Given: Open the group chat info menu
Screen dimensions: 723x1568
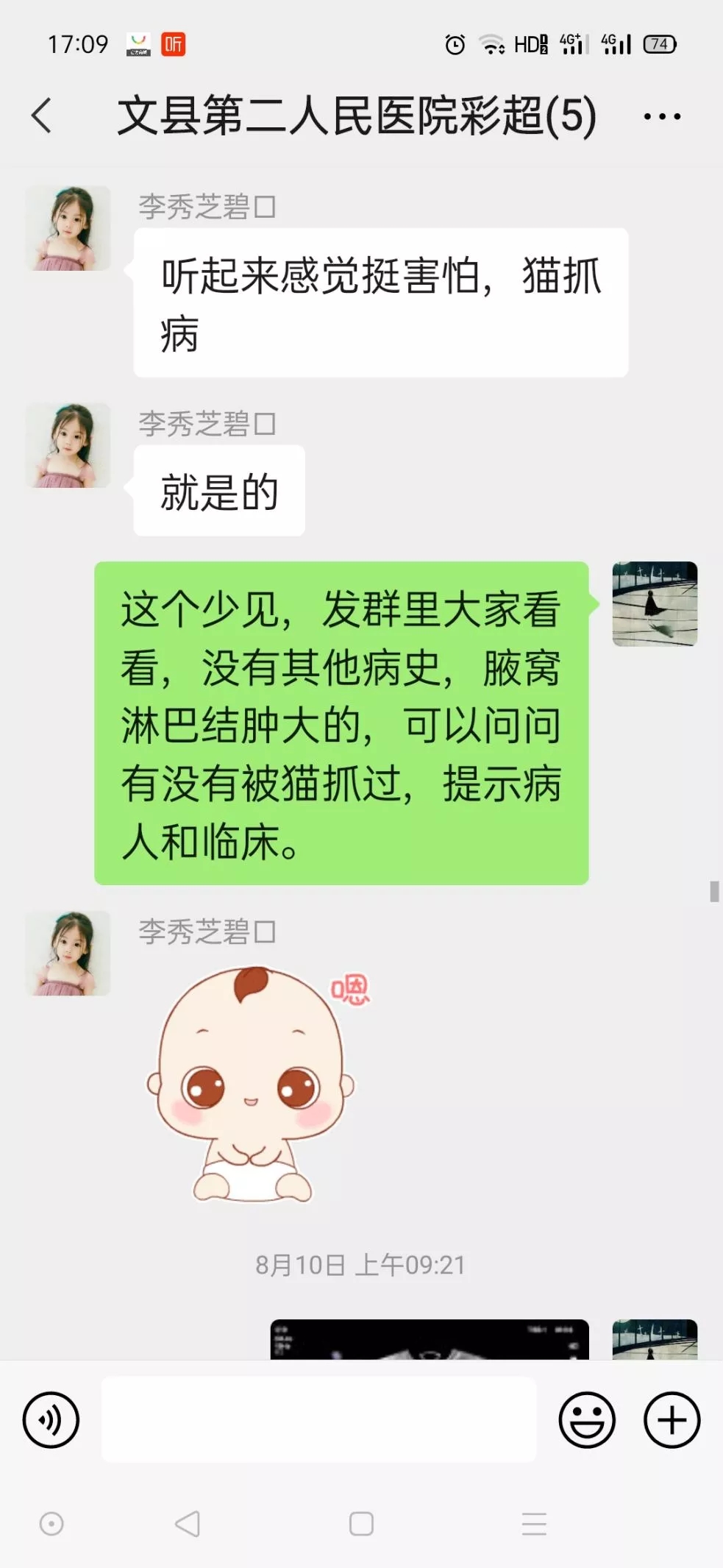Looking at the screenshot, I should click(661, 116).
